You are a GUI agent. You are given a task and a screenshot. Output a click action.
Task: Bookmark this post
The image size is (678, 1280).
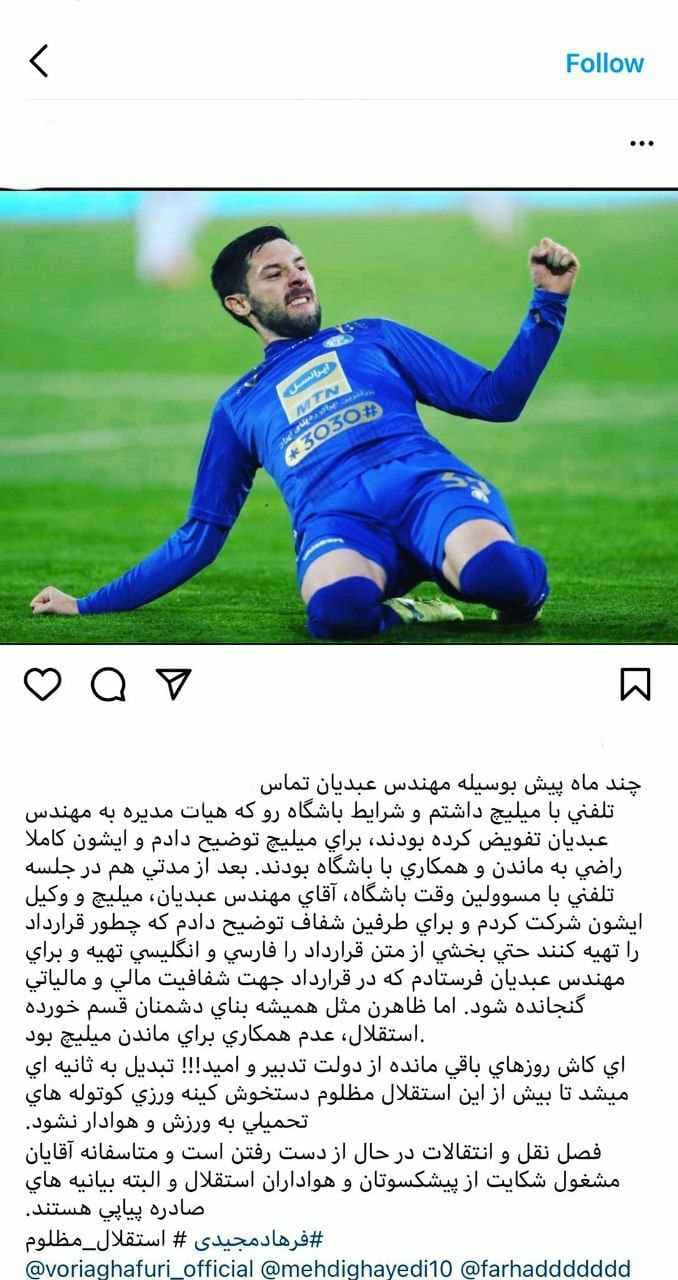(x=635, y=684)
